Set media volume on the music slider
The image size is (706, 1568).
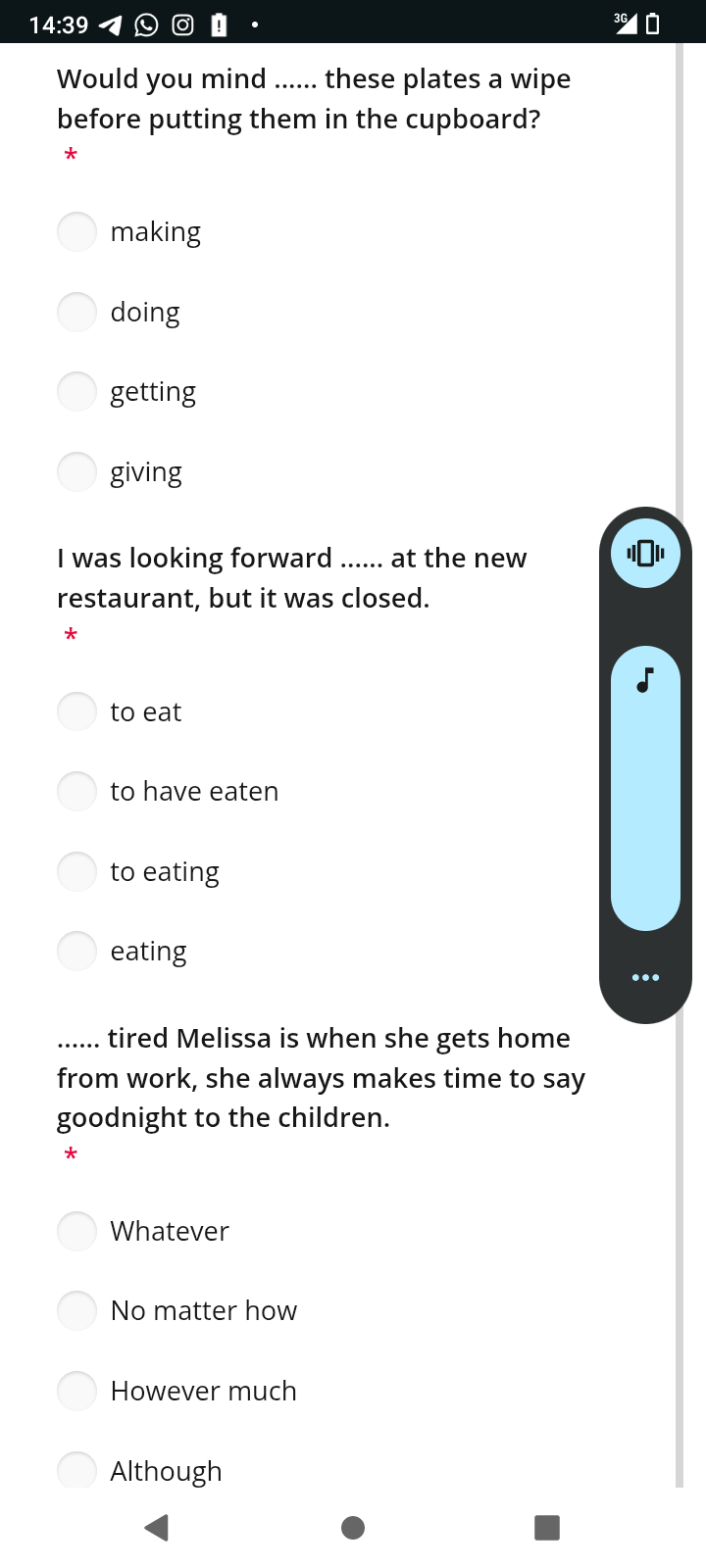tap(645, 788)
